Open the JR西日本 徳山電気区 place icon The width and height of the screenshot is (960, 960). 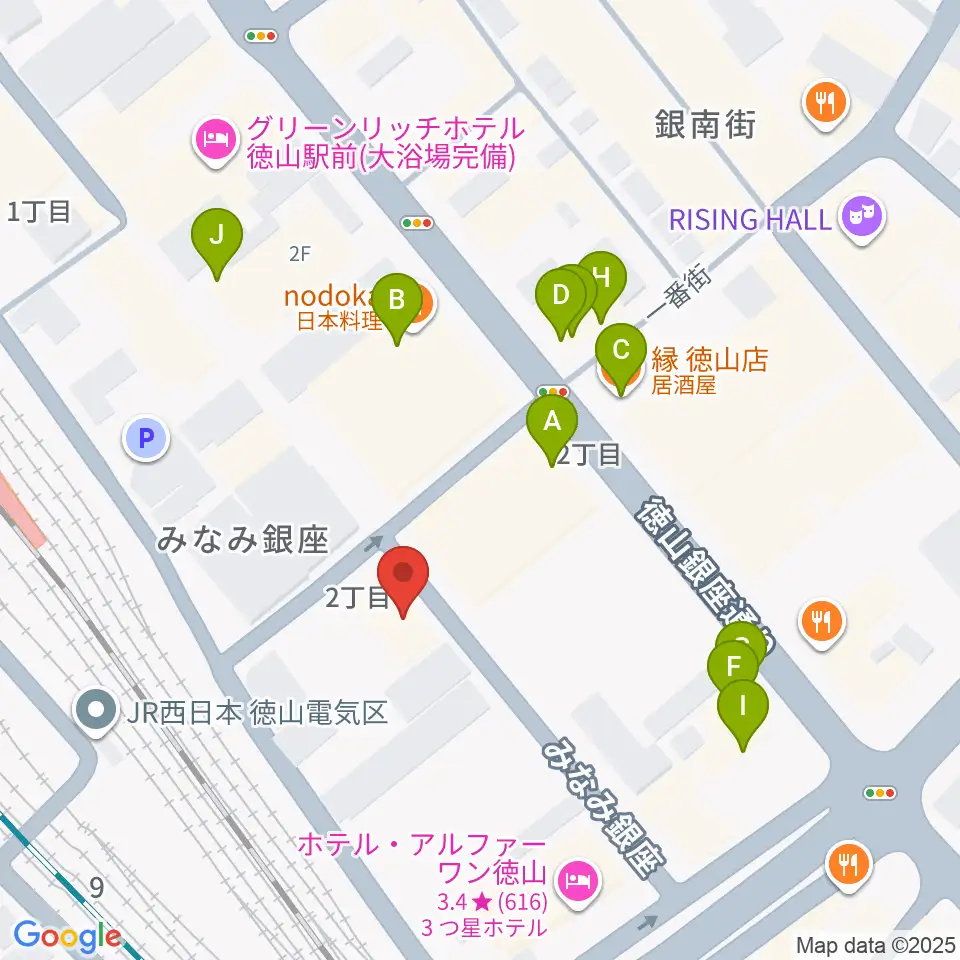pyautogui.click(x=97, y=713)
